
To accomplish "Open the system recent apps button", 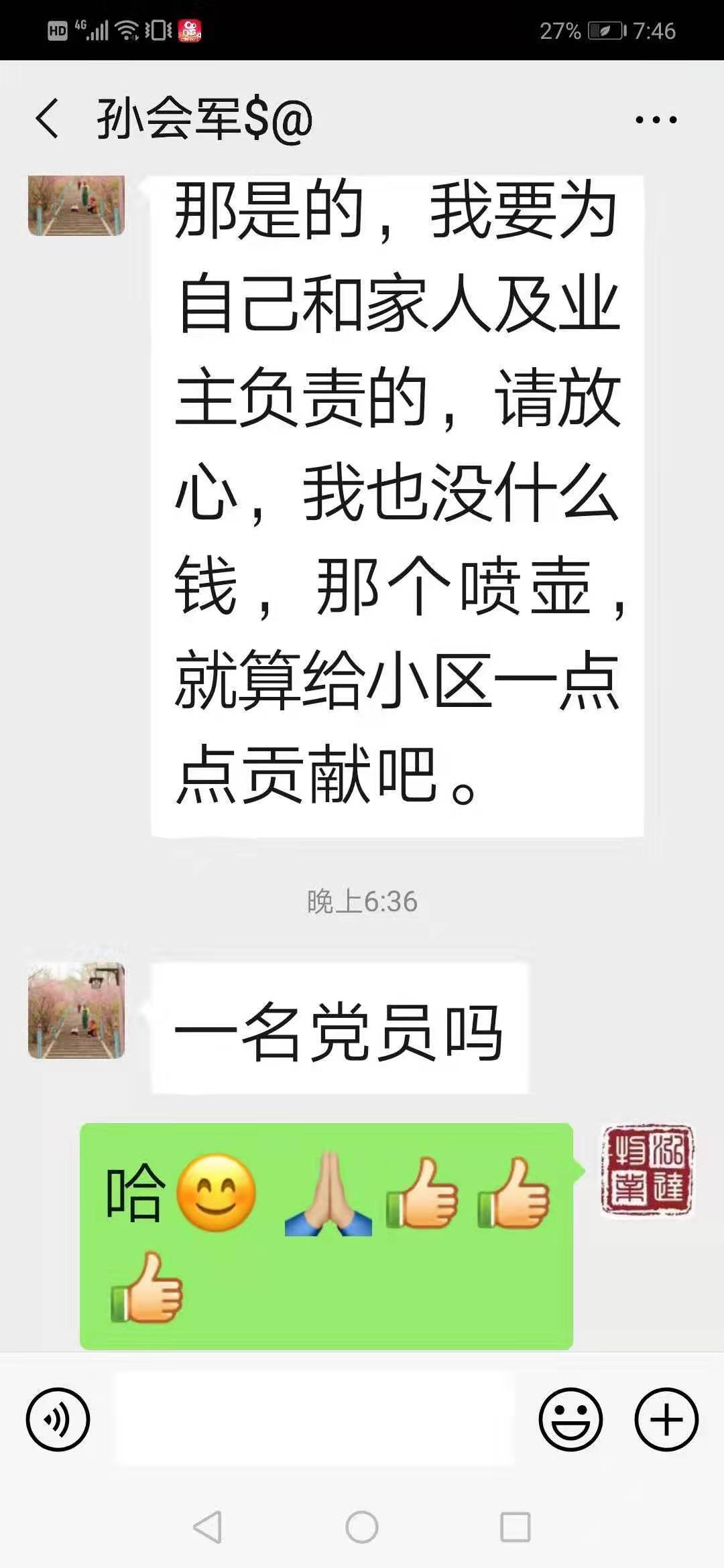I will point(516,1528).
